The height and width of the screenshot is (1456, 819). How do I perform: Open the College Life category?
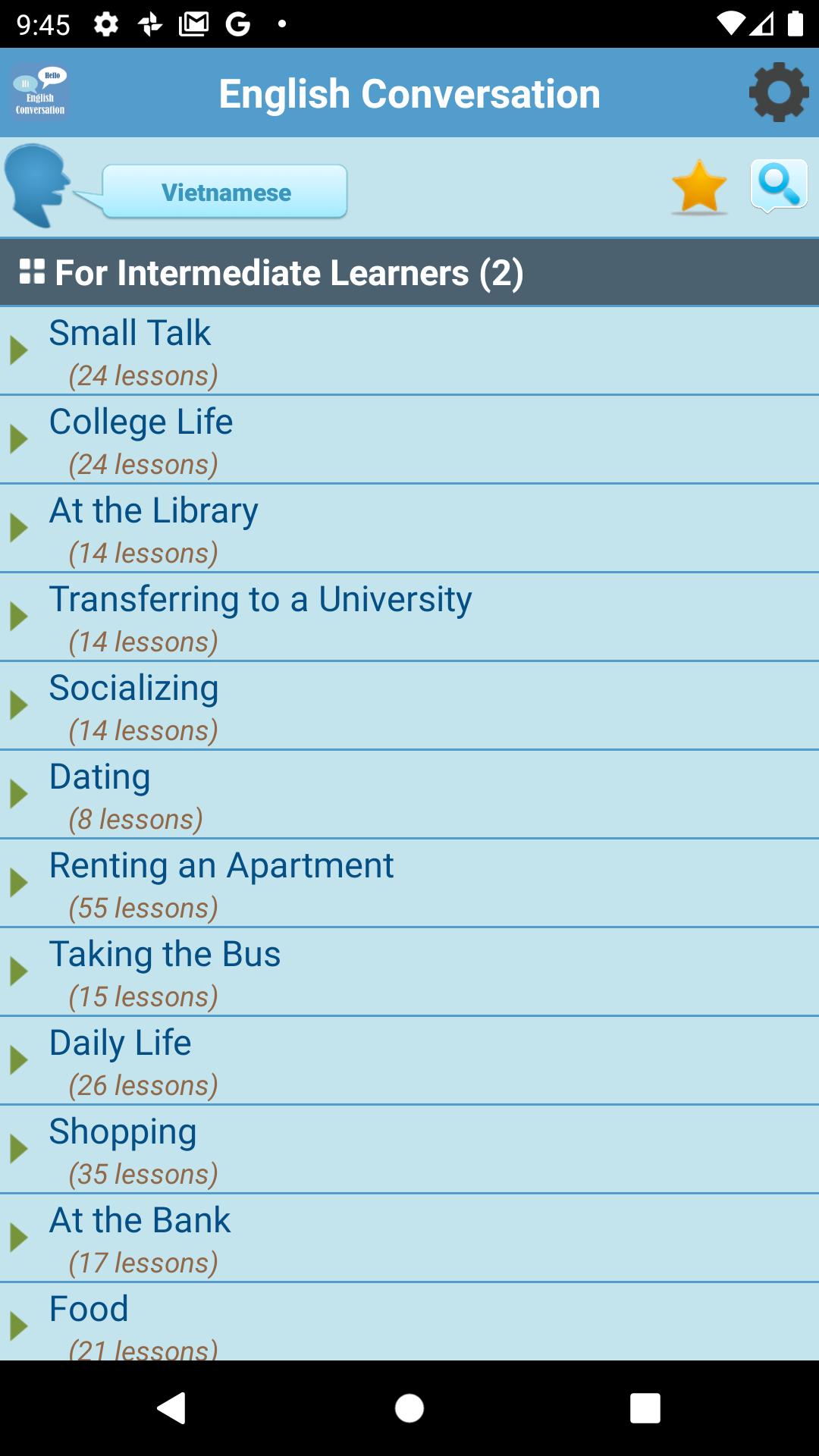(409, 440)
